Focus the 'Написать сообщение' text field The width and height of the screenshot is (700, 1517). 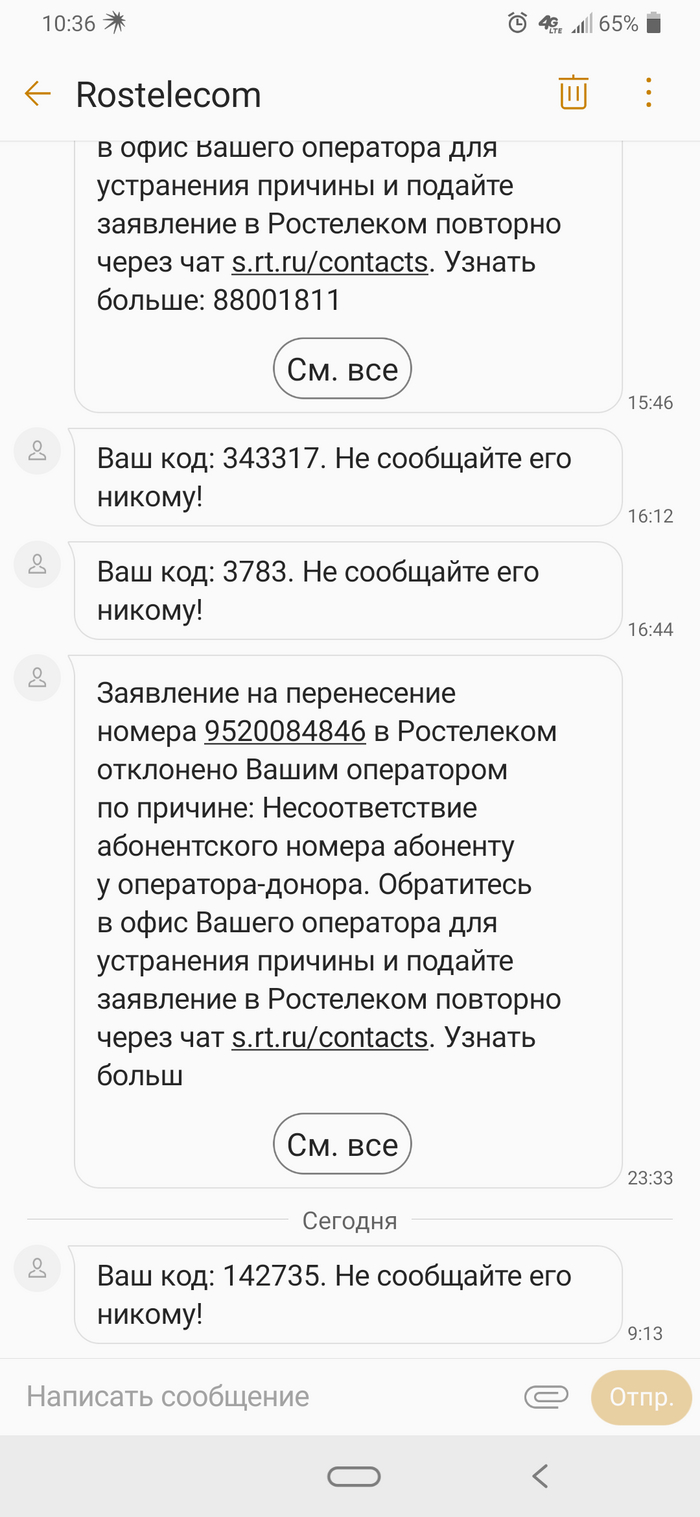260,1396
